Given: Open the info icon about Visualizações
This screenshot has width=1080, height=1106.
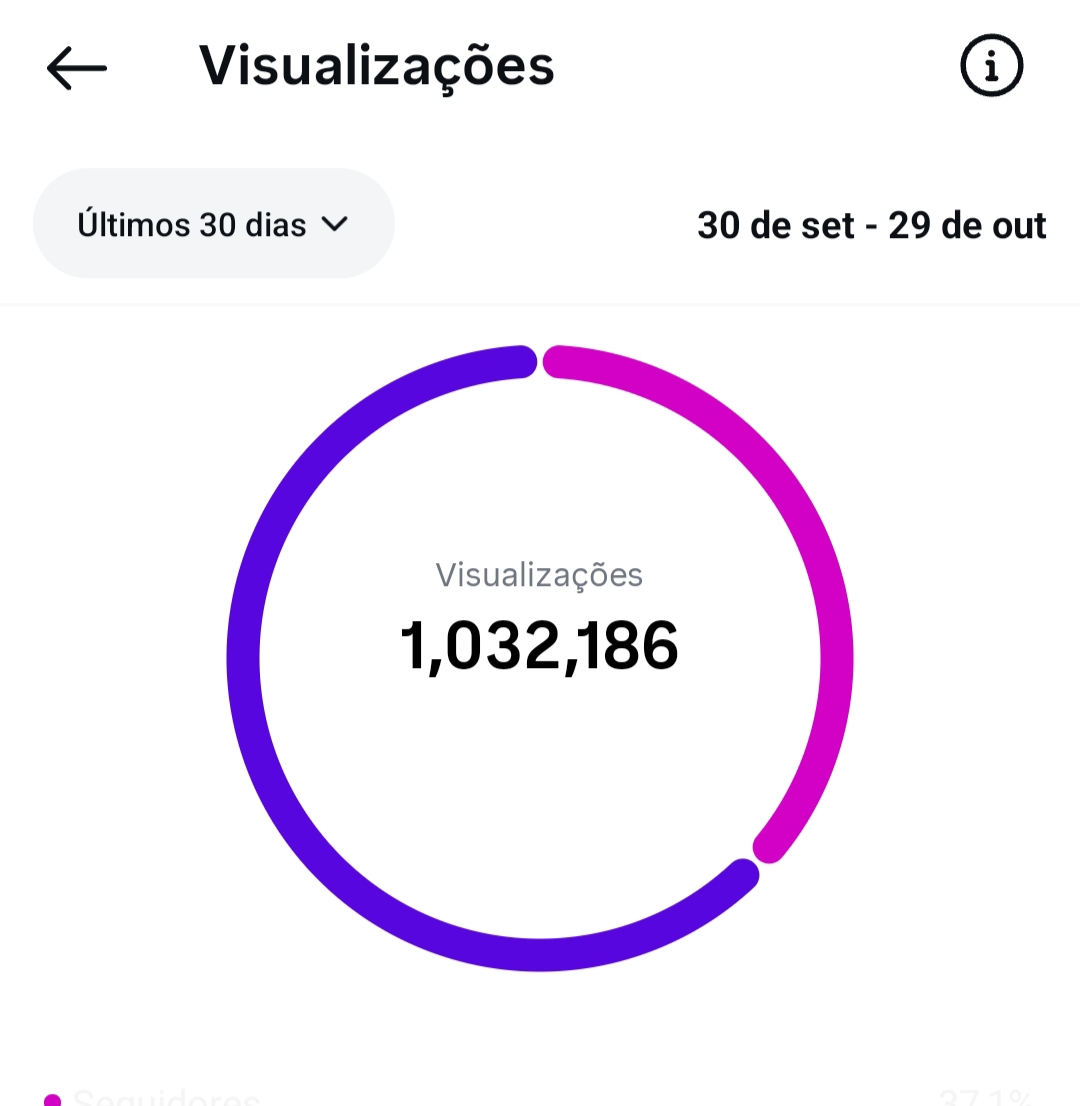Looking at the screenshot, I should 991,67.
